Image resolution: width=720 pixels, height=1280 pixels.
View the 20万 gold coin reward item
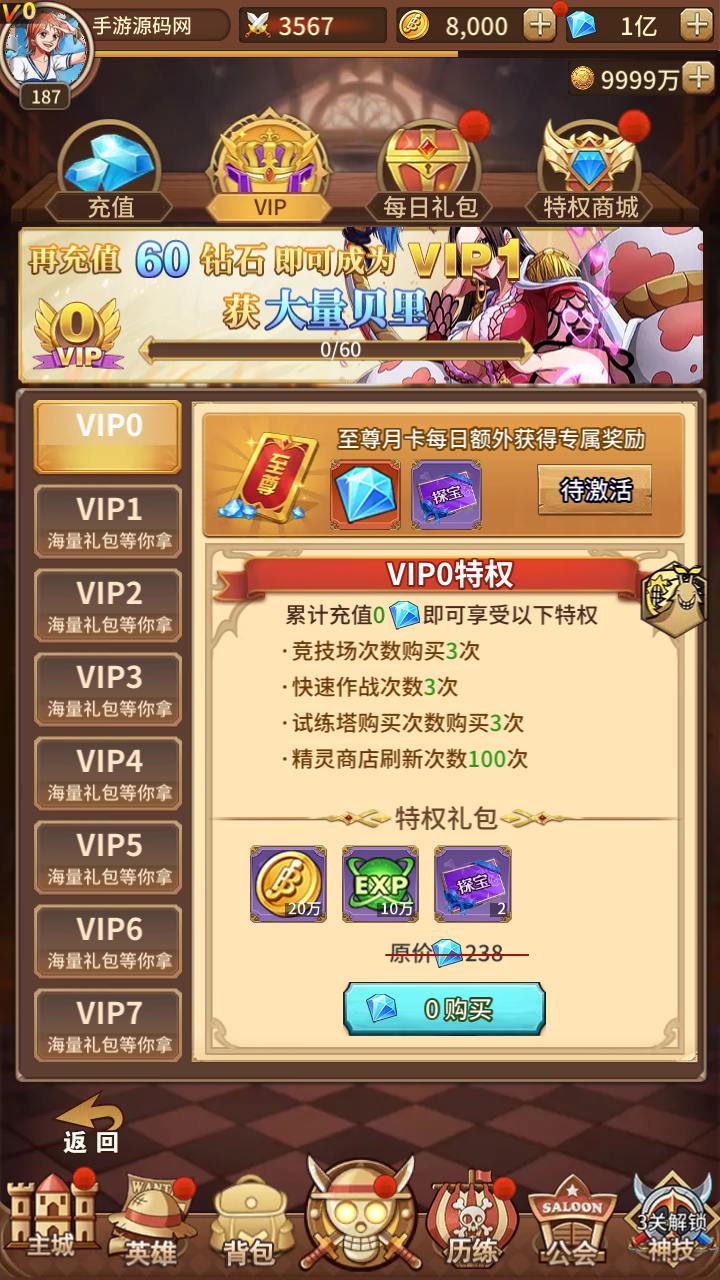288,883
